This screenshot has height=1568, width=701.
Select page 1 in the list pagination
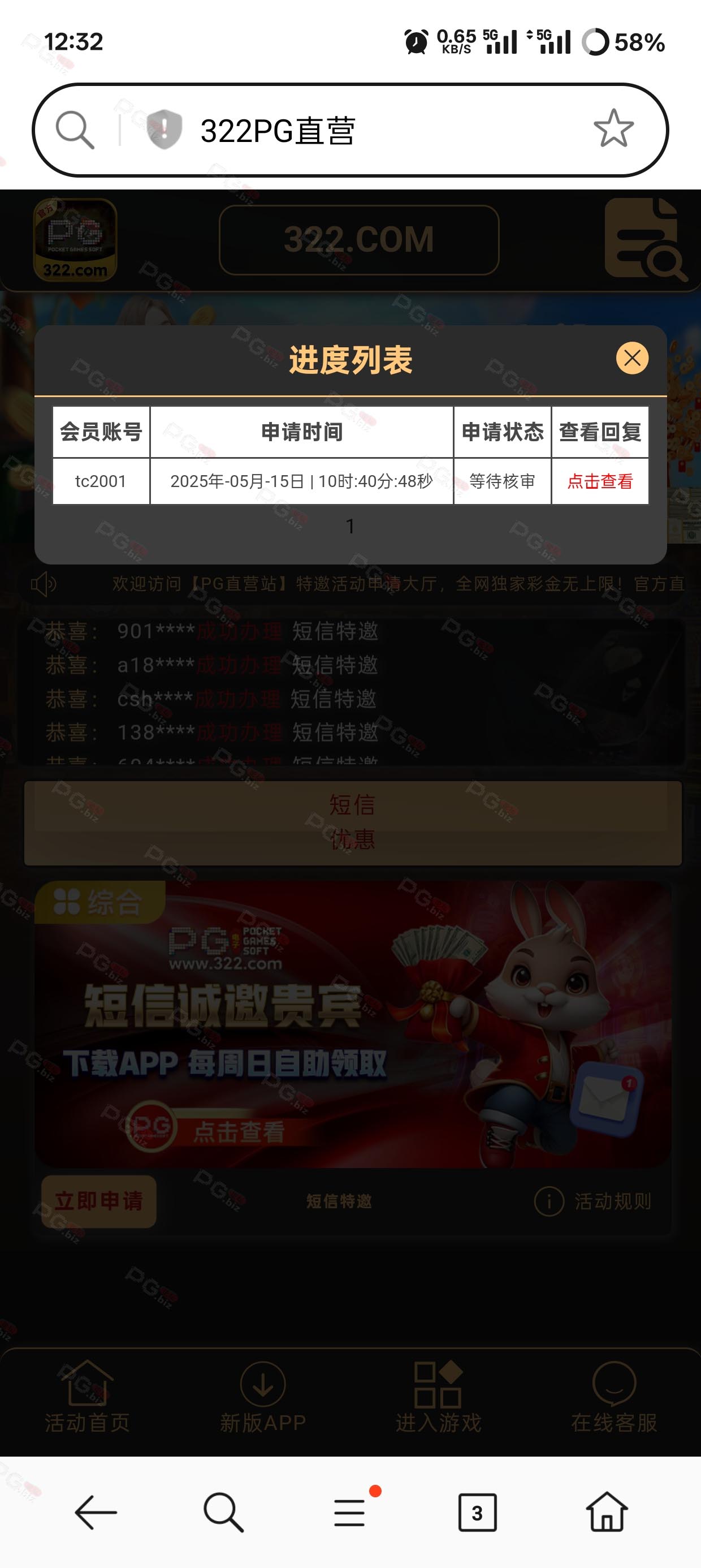(x=350, y=526)
